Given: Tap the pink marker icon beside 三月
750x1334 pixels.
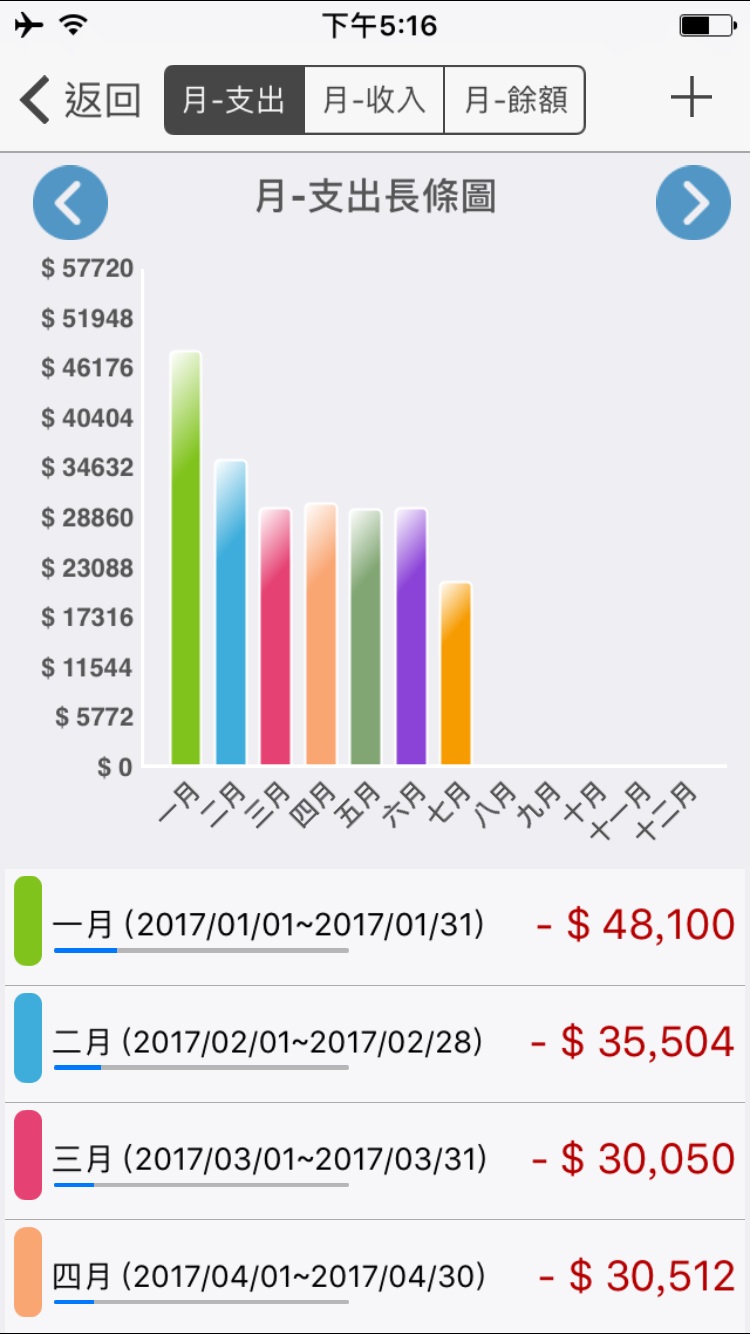Looking at the screenshot, I should tap(30, 1156).
